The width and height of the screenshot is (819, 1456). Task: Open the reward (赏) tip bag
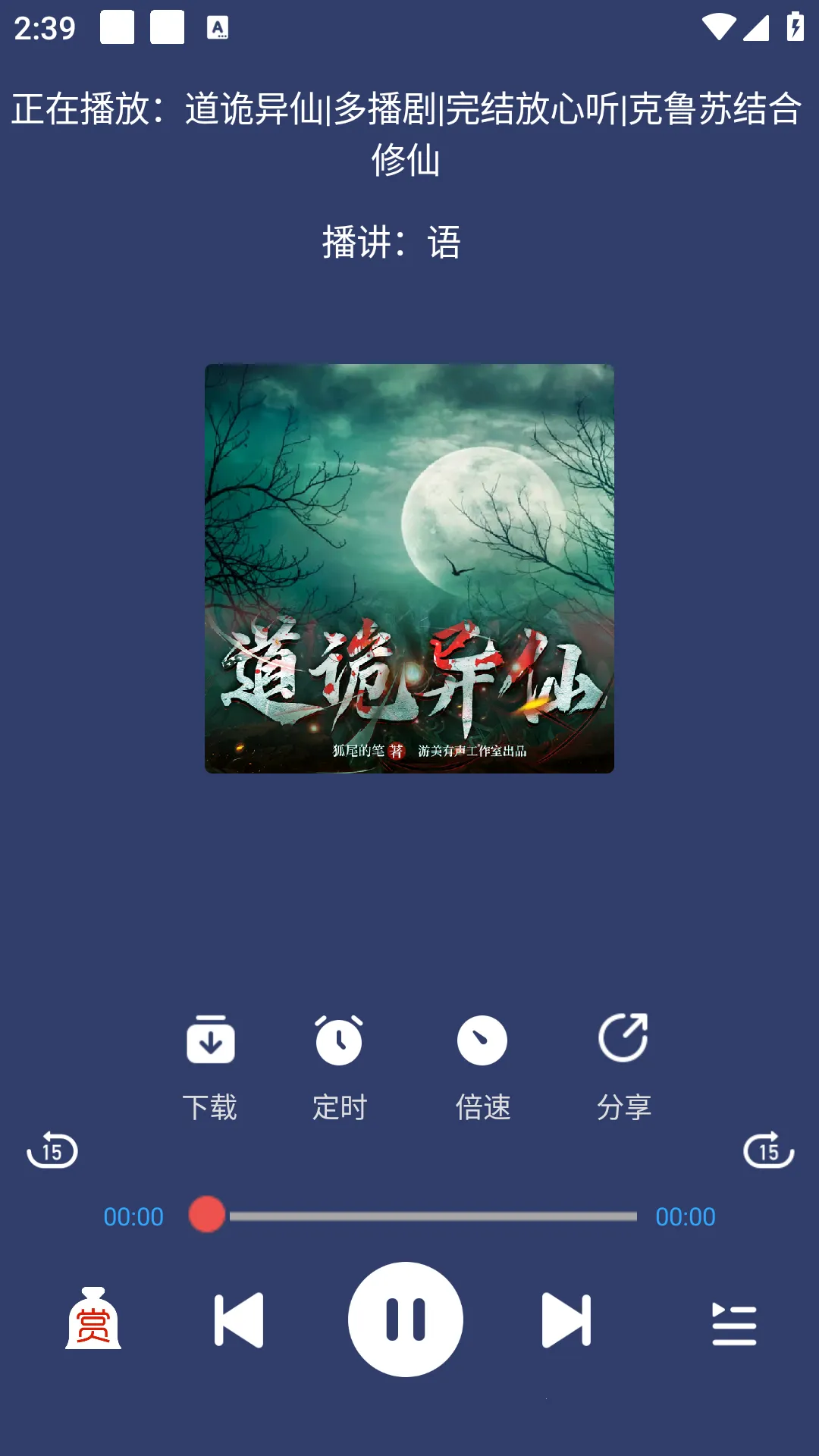click(93, 1319)
